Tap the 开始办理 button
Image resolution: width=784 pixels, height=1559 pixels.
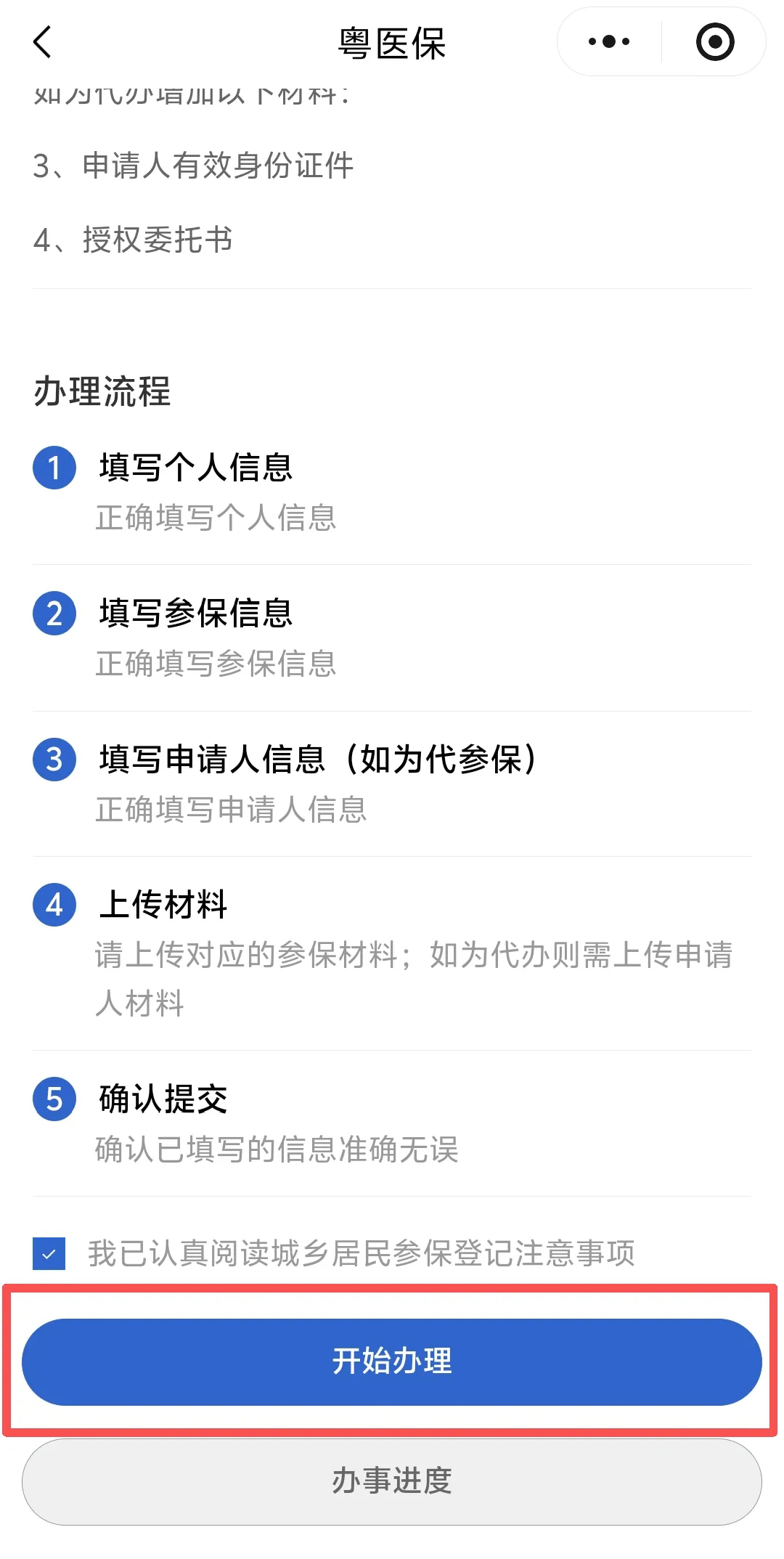coord(392,1361)
